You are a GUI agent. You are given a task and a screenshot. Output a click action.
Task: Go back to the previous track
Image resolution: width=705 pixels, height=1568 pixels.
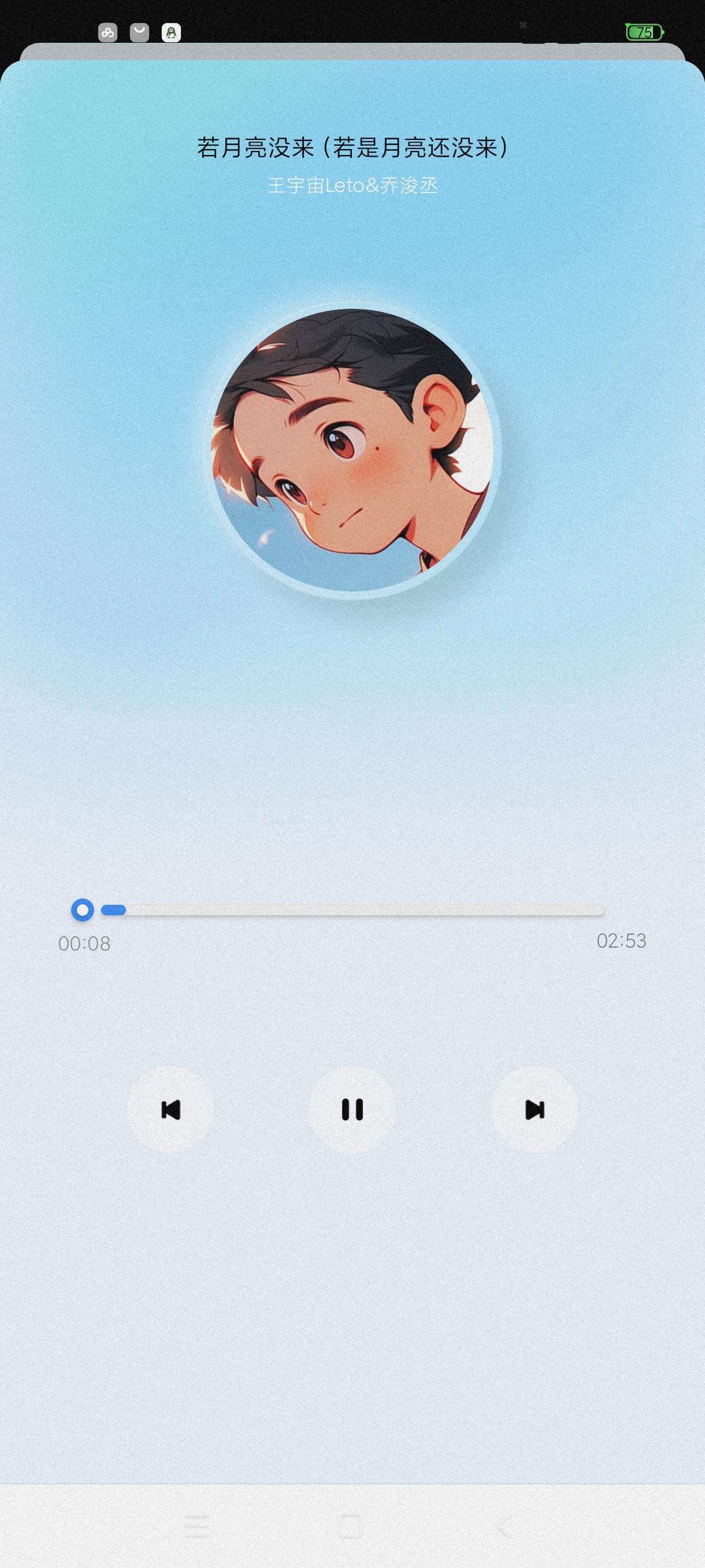coord(170,1109)
